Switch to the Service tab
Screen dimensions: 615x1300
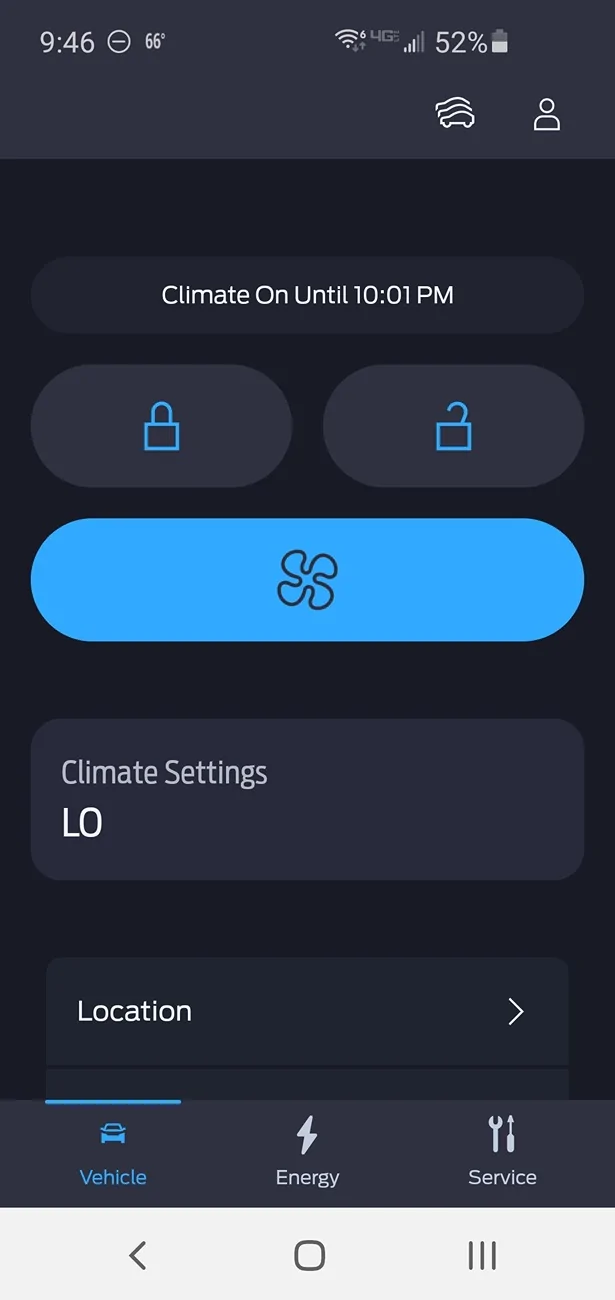[x=502, y=1152]
